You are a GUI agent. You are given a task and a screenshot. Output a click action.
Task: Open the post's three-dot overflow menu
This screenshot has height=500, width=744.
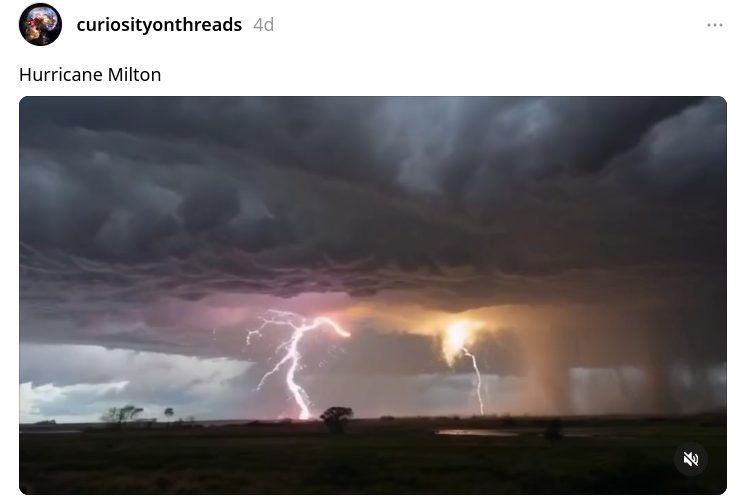click(714, 25)
